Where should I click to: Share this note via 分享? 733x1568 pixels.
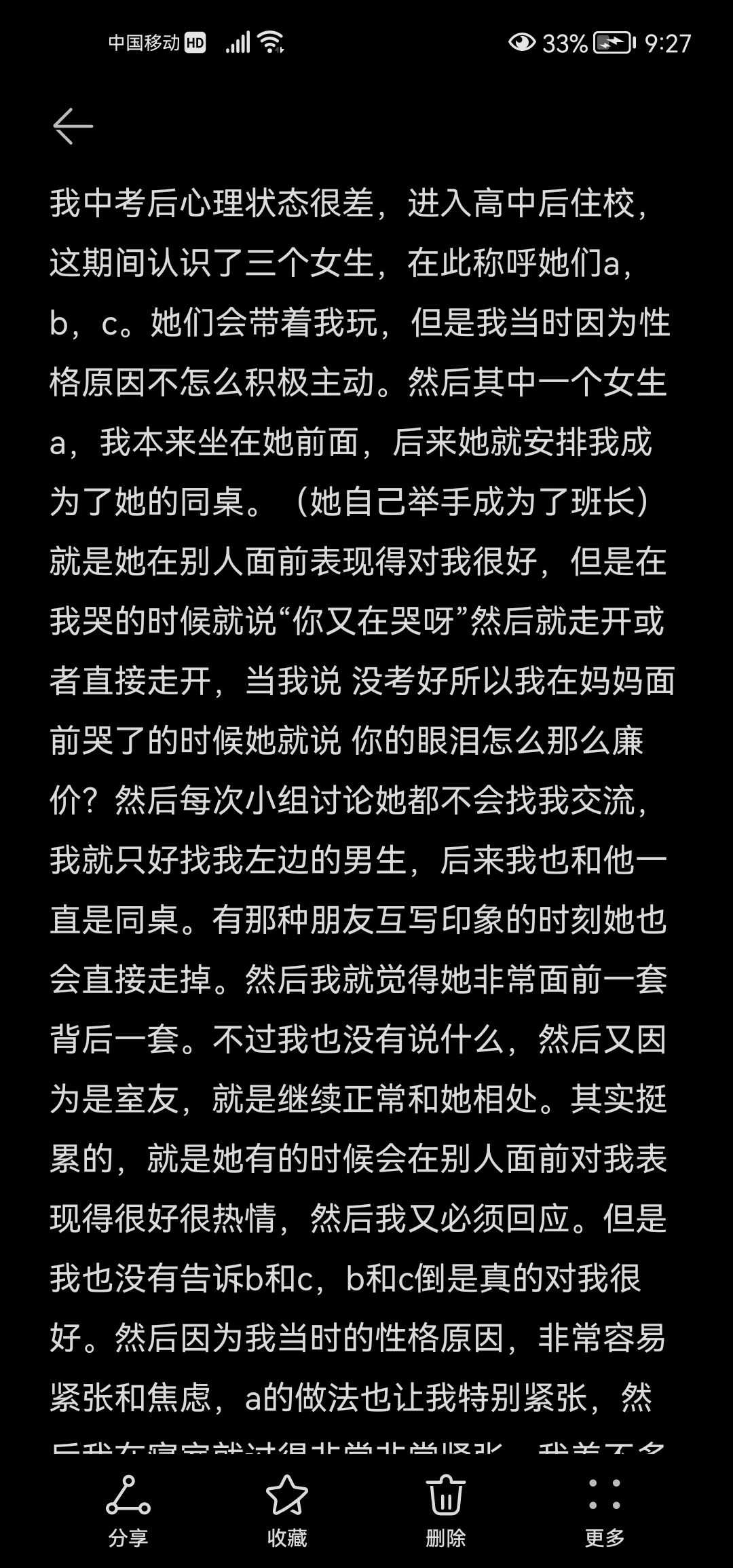click(128, 1508)
